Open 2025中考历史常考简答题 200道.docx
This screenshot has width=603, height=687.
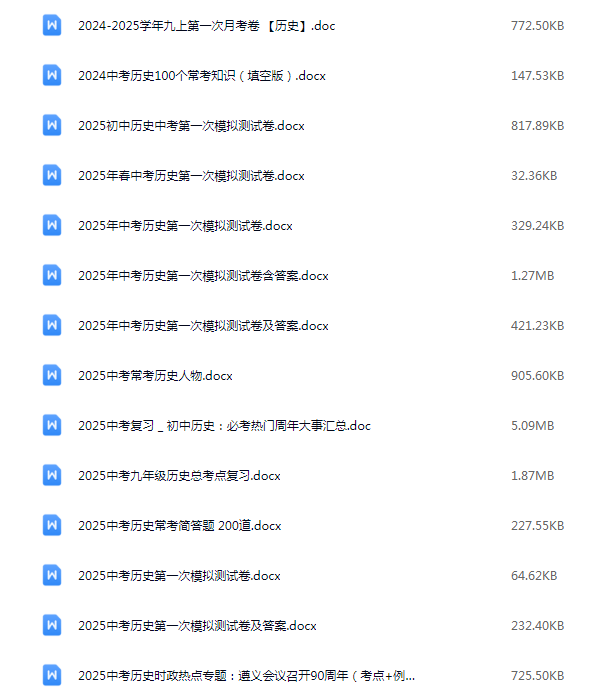pyautogui.click(x=180, y=526)
